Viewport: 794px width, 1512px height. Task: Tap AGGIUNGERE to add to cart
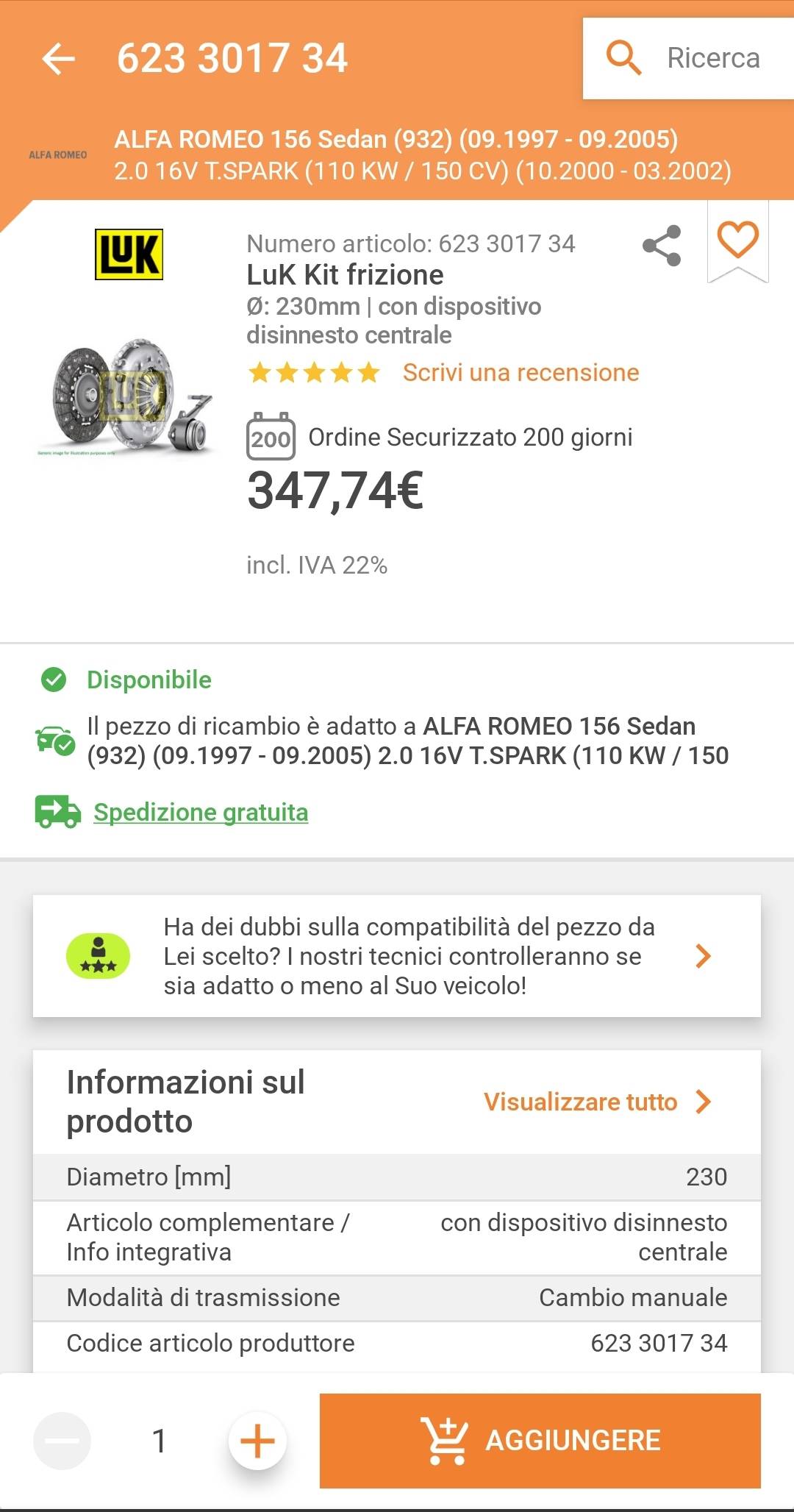(540, 1441)
